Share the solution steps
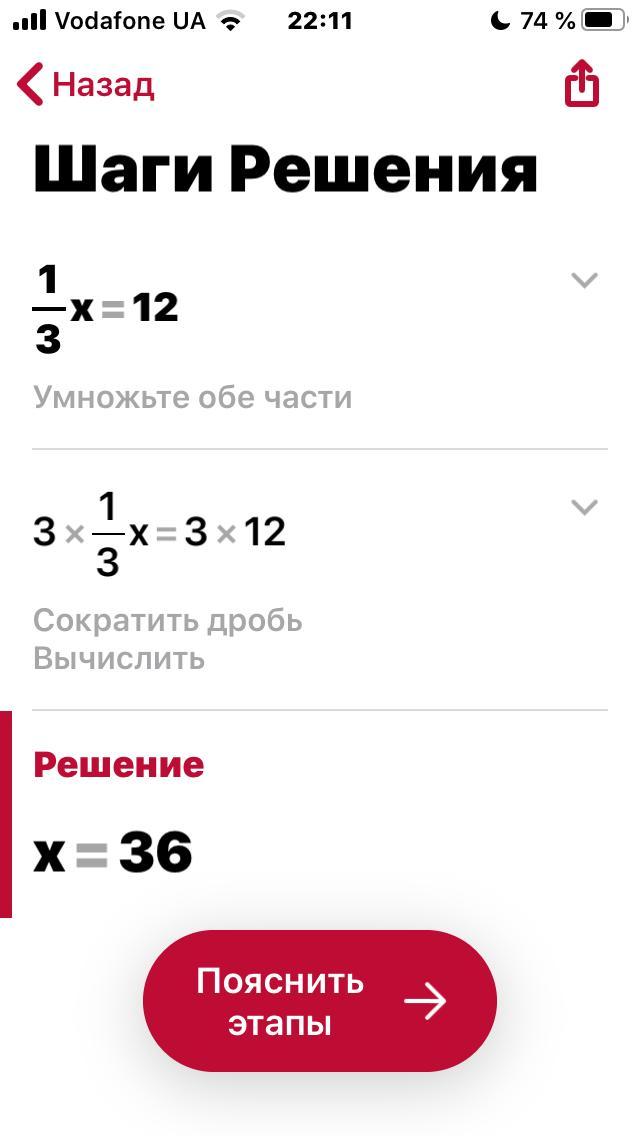 581,83
